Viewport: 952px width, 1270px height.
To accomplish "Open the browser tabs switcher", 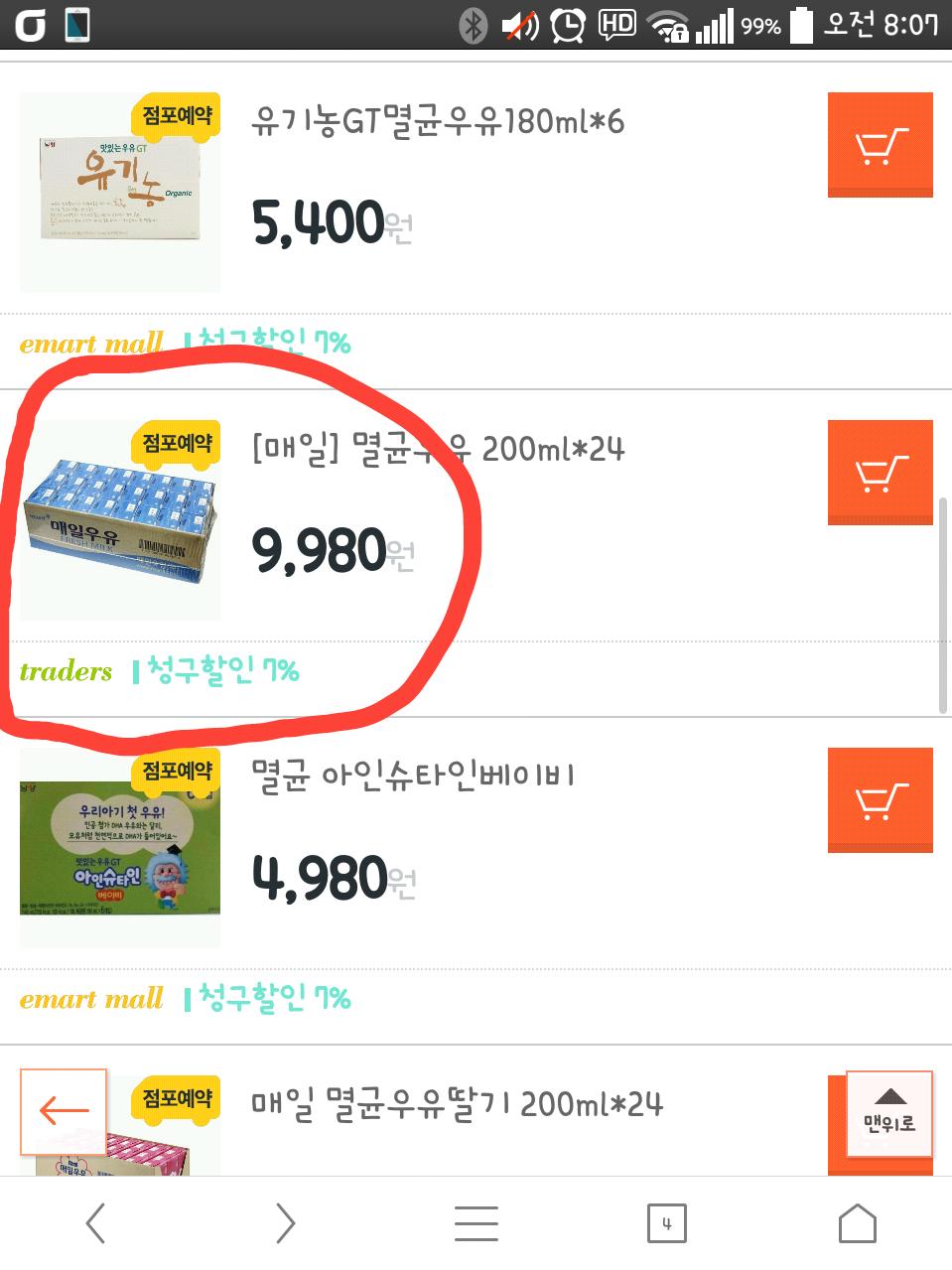I will [666, 1223].
